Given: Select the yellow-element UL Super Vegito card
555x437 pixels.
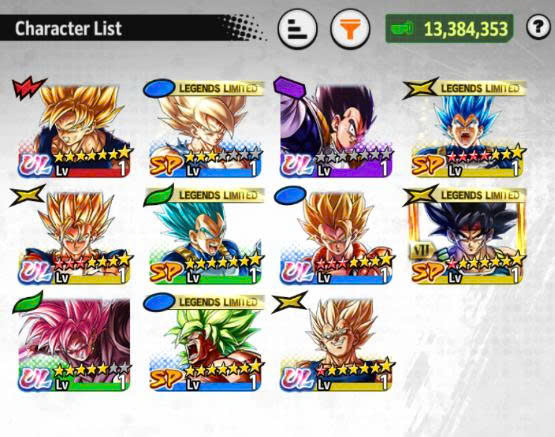Looking at the screenshot, I should tap(74, 237).
